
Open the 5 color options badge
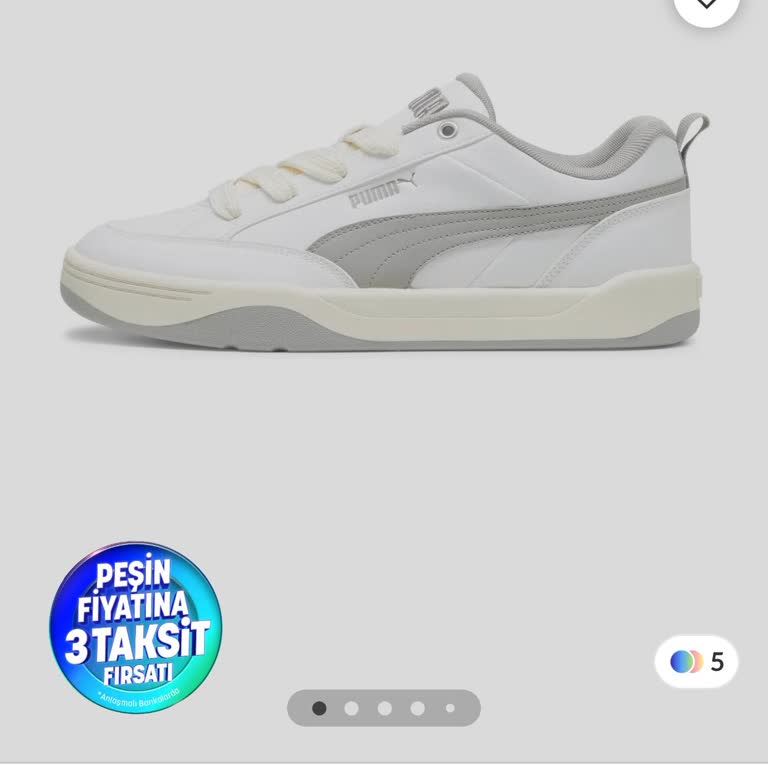pyautogui.click(x=697, y=662)
